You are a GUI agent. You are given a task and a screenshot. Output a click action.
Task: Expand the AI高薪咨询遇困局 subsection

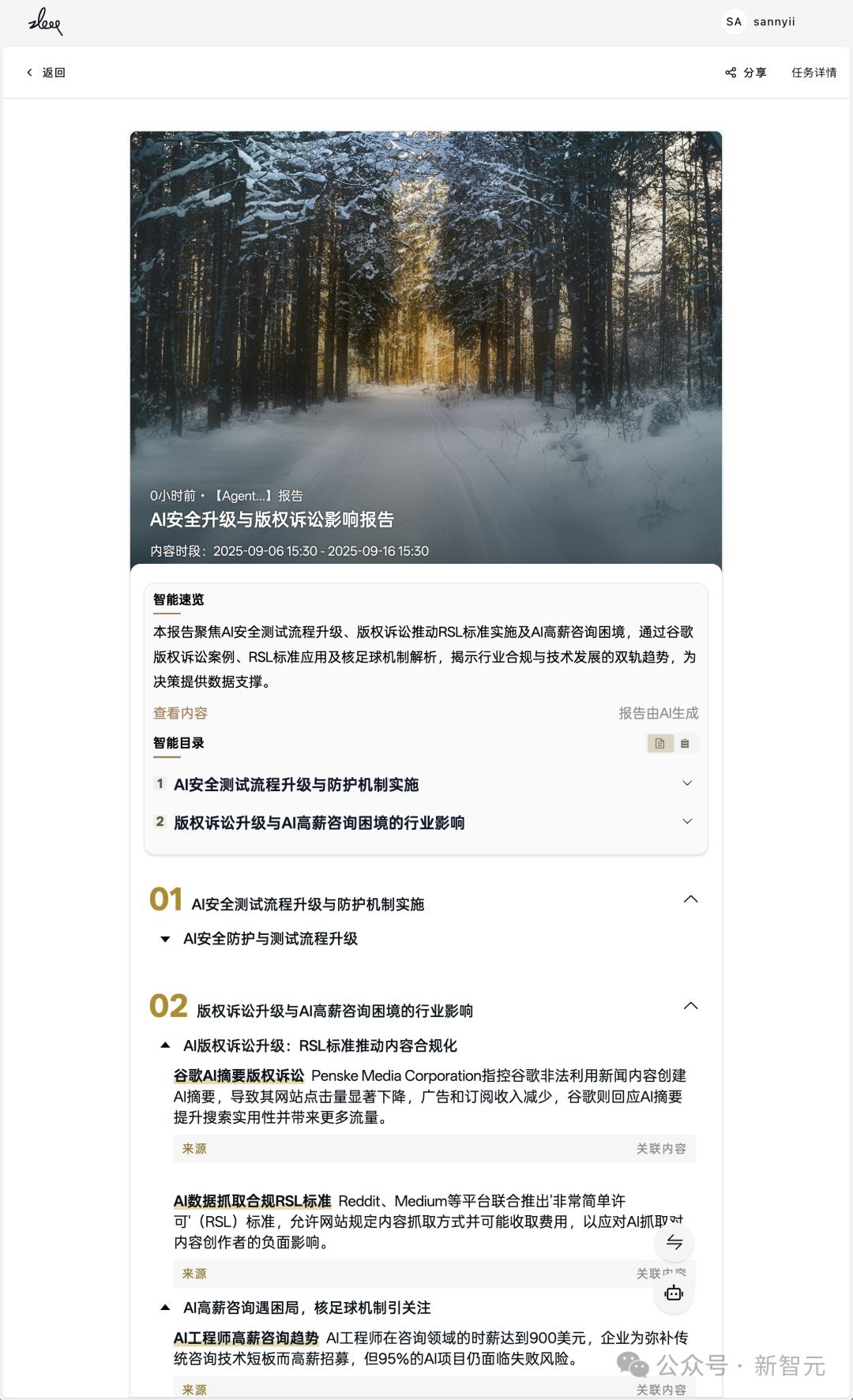[165, 1308]
